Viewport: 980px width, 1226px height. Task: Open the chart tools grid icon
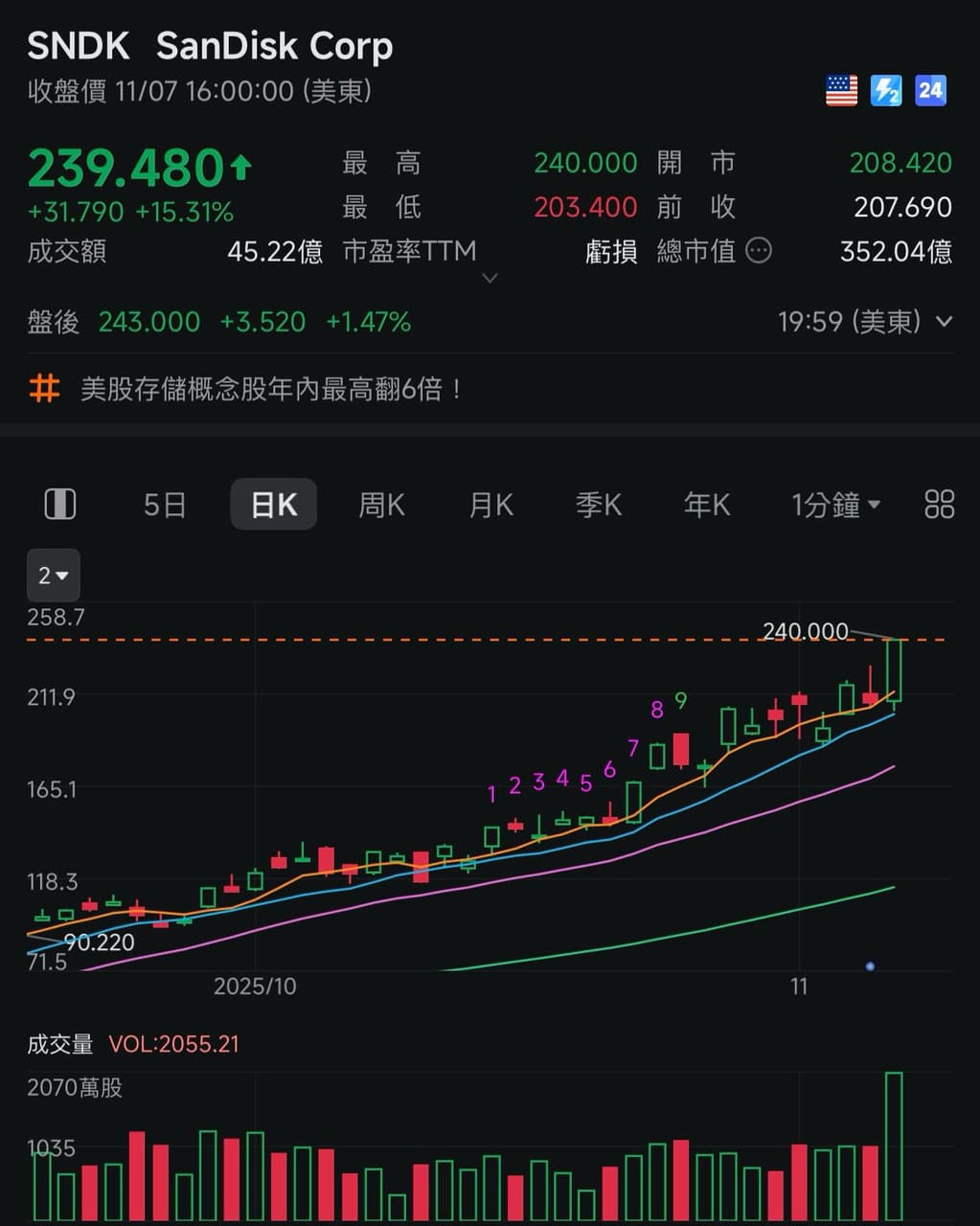point(939,504)
